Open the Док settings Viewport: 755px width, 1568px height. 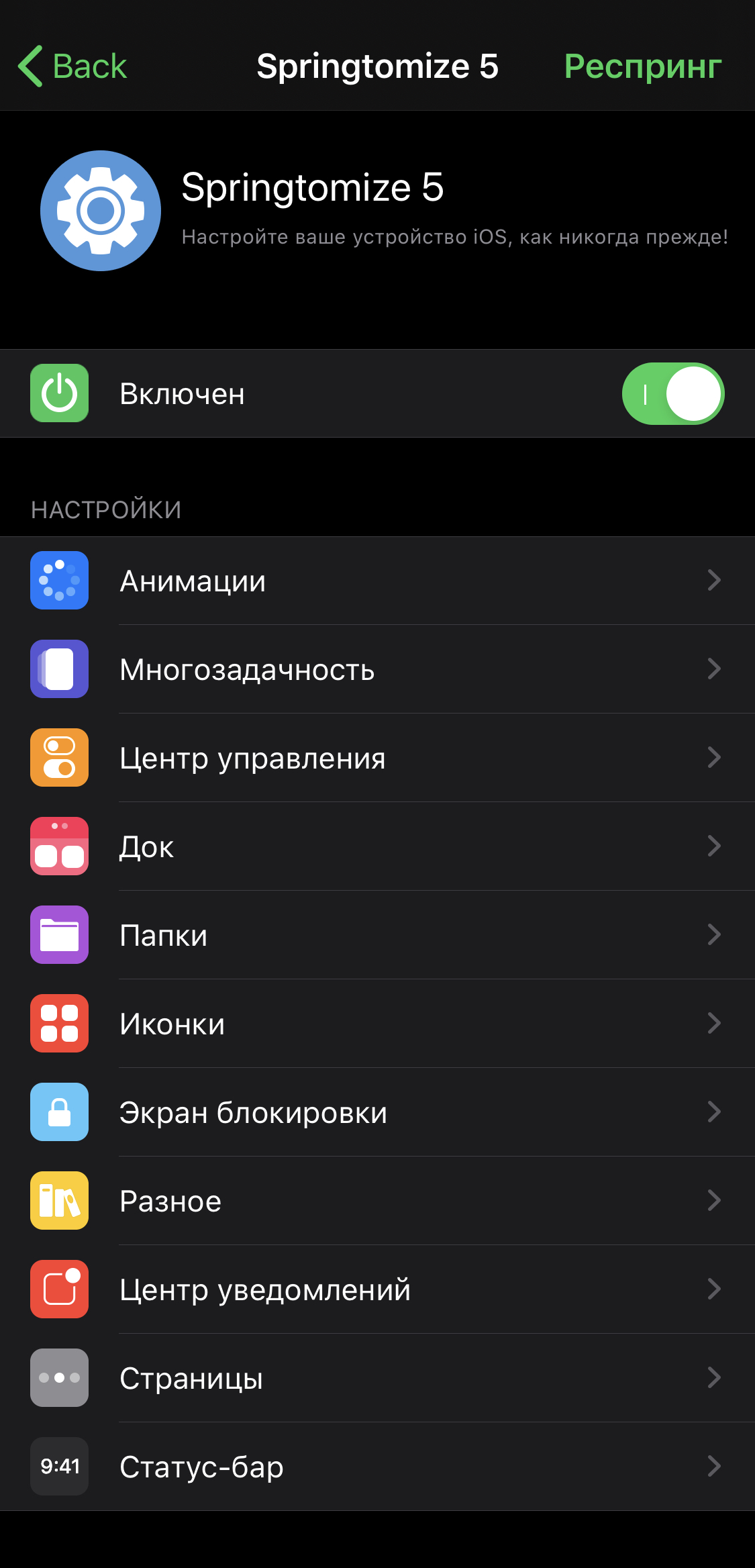click(x=377, y=846)
